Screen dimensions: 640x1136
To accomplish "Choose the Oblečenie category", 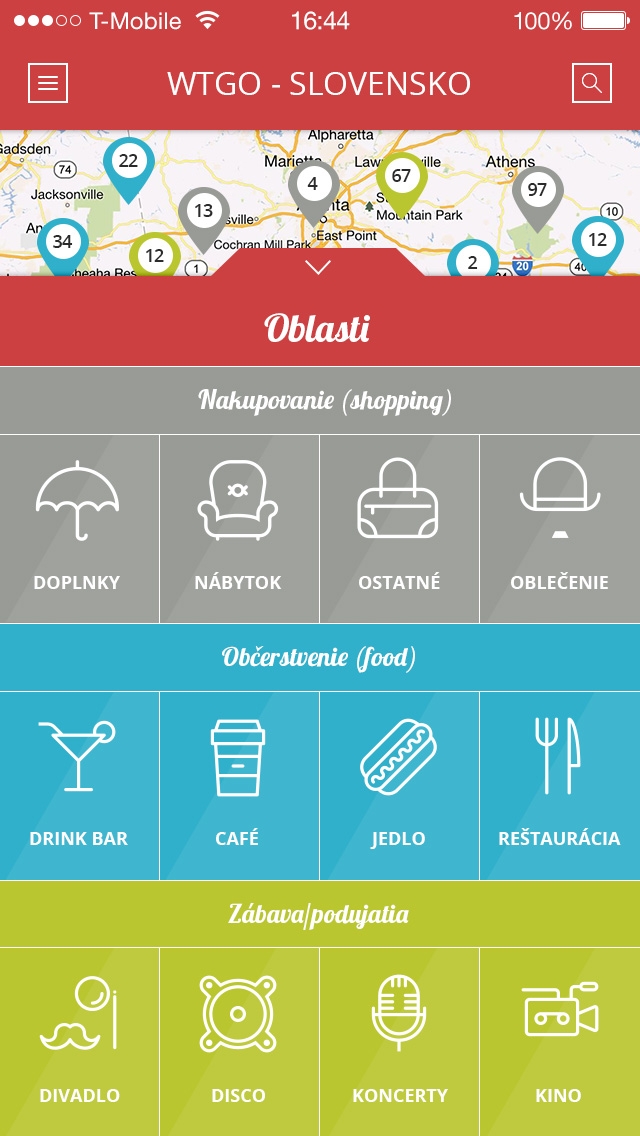I will pyautogui.click(x=559, y=529).
